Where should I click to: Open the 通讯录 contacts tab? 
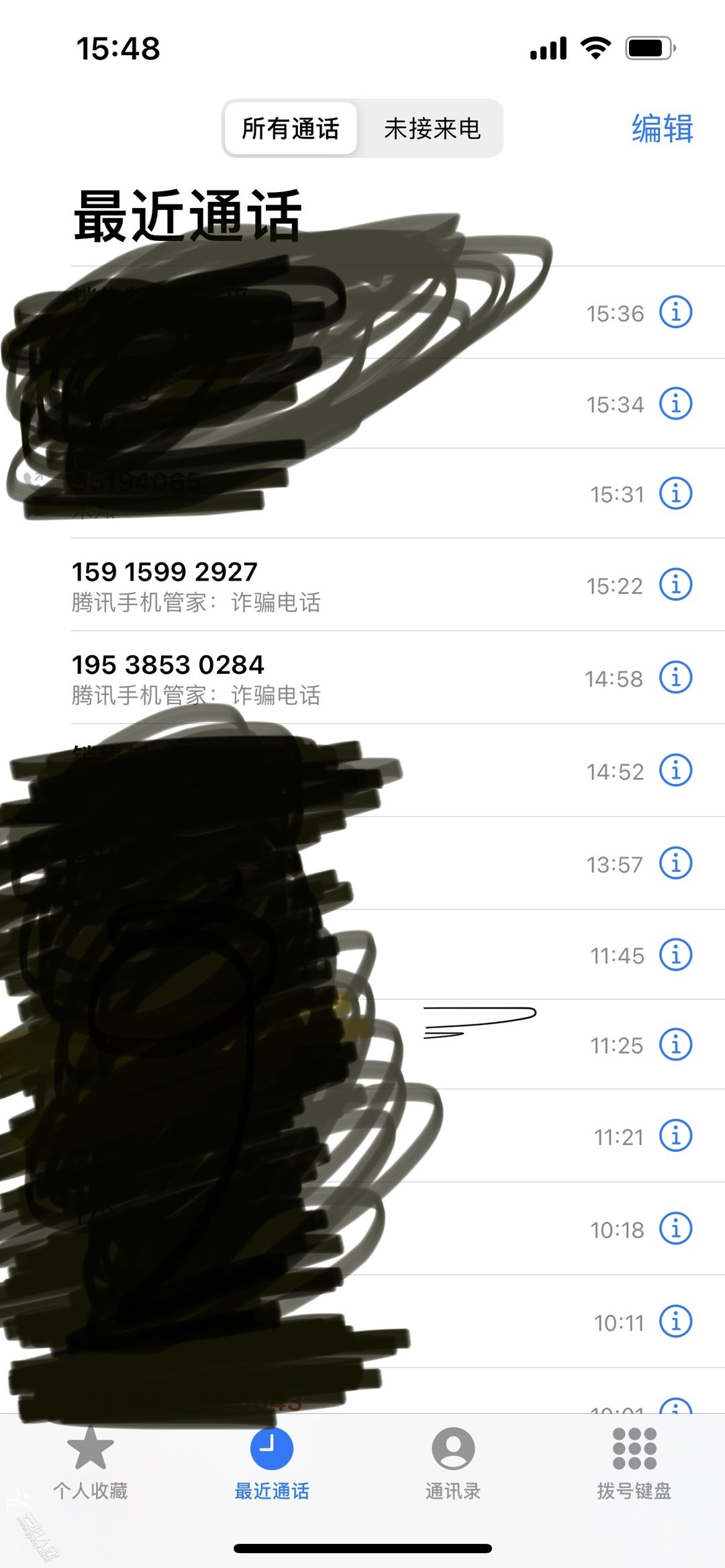(453, 1463)
